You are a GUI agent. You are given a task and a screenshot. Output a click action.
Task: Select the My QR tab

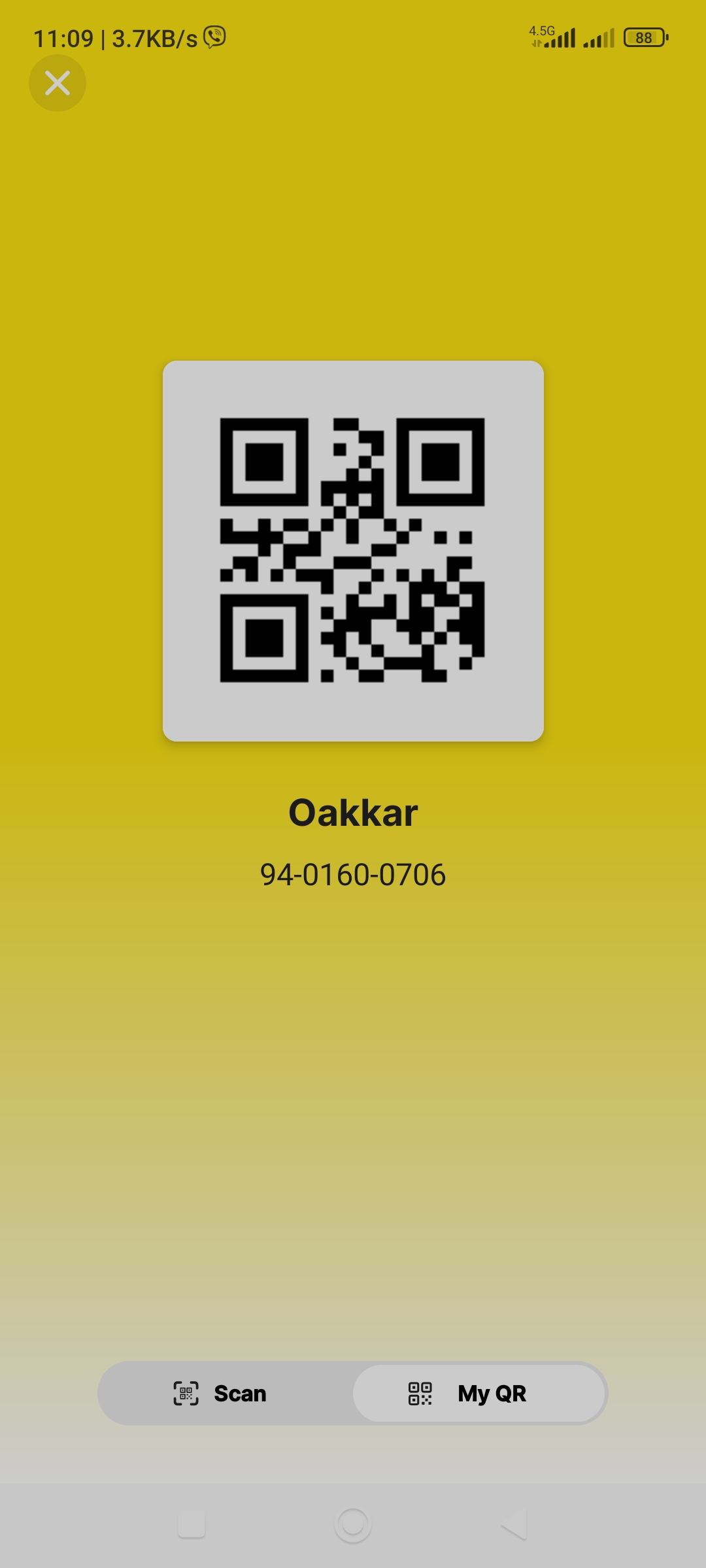pos(479,1393)
